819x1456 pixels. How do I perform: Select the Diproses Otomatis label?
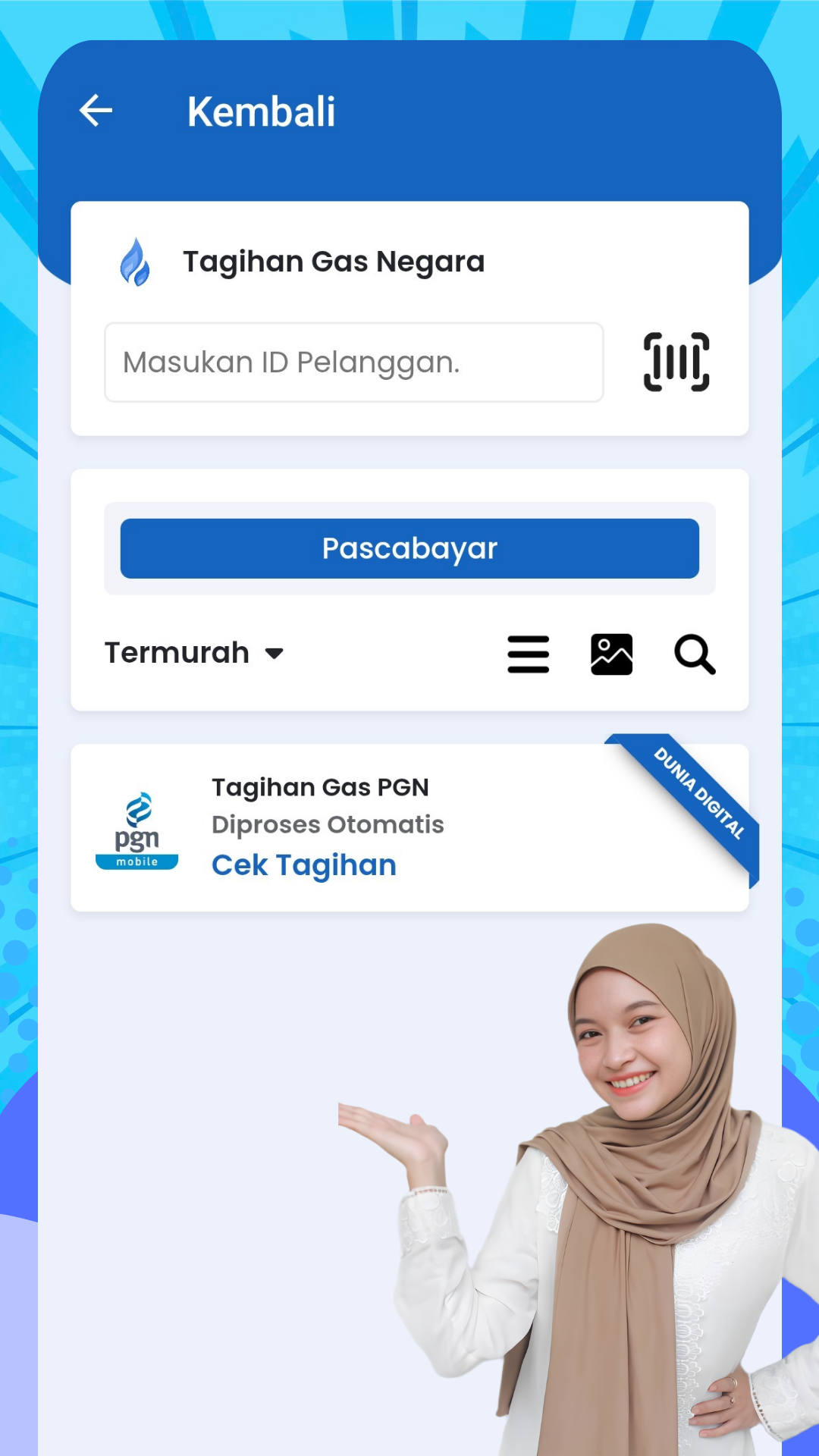click(x=328, y=824)
